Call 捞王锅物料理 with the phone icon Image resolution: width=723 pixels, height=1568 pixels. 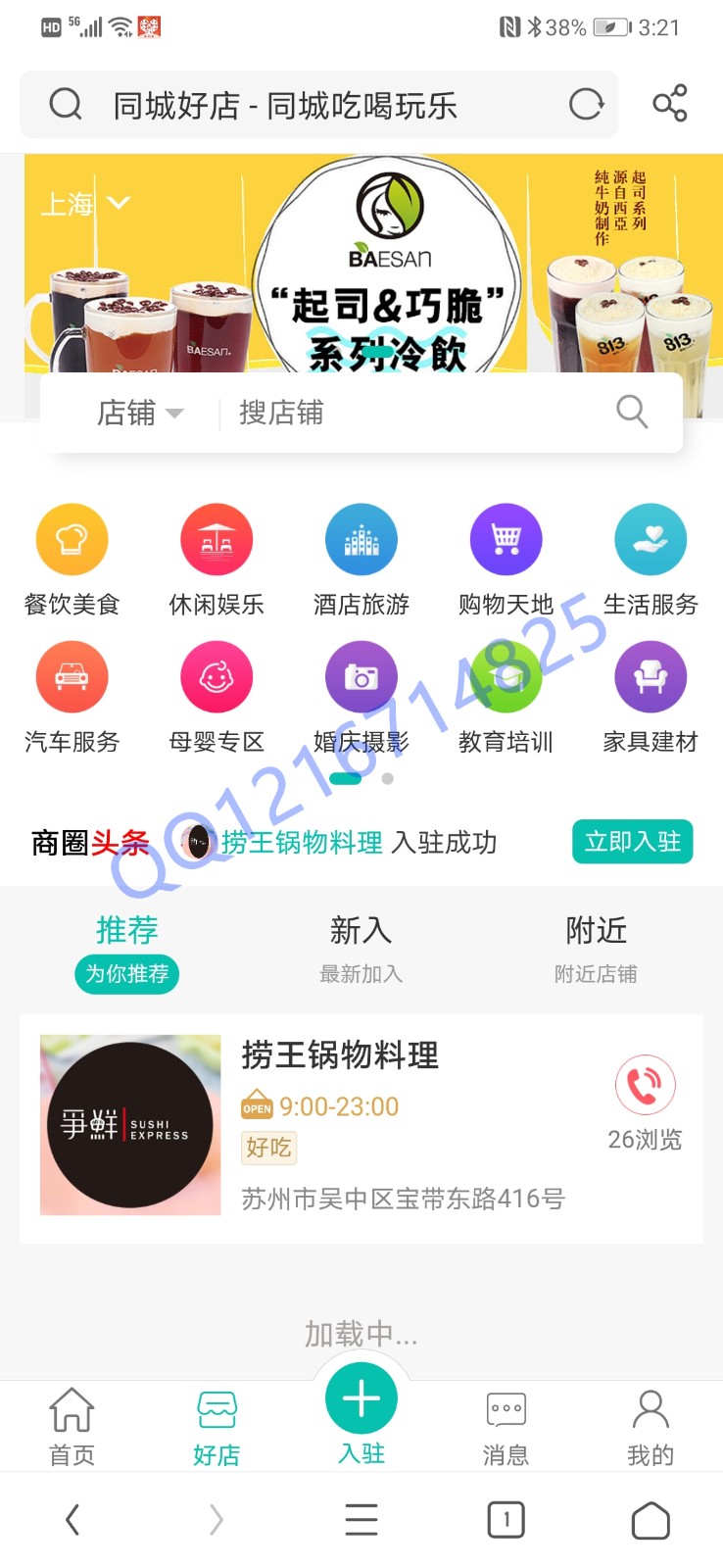pos(645,1085)
